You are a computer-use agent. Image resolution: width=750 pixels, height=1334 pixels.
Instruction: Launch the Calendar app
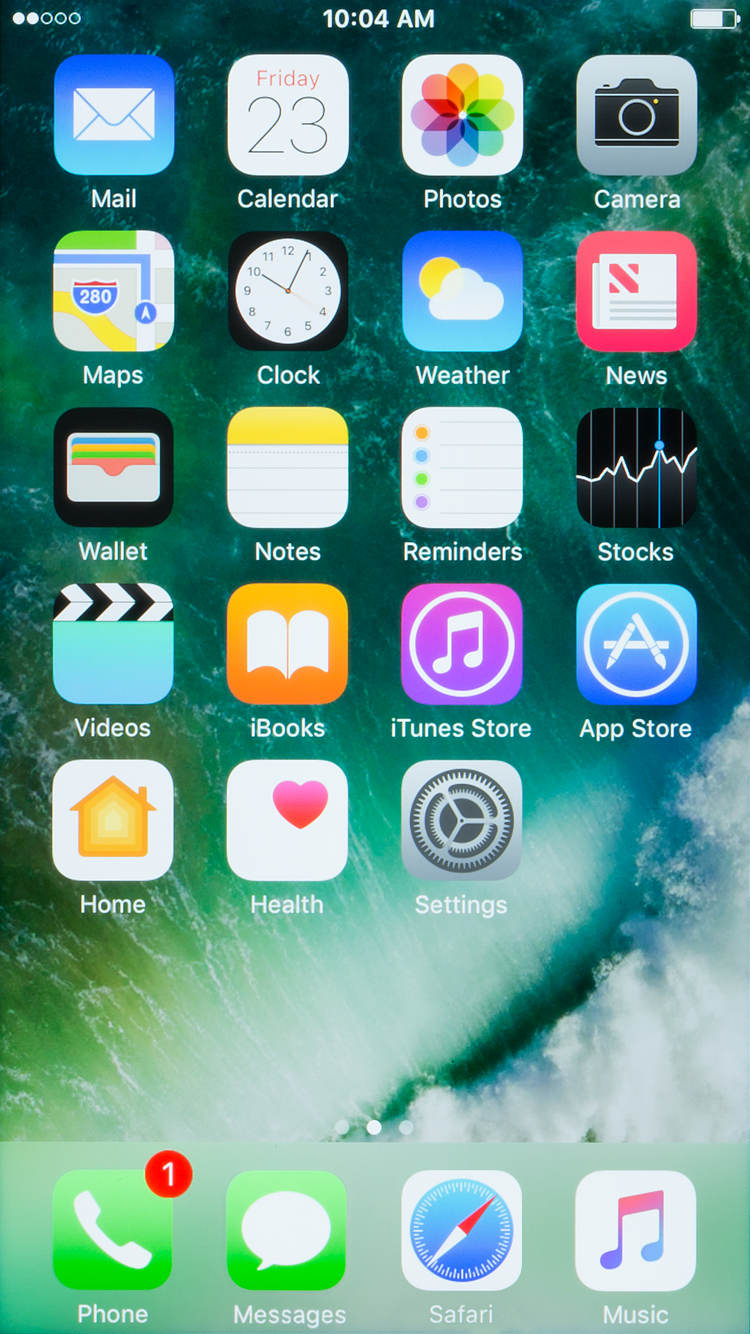[288, 116]
